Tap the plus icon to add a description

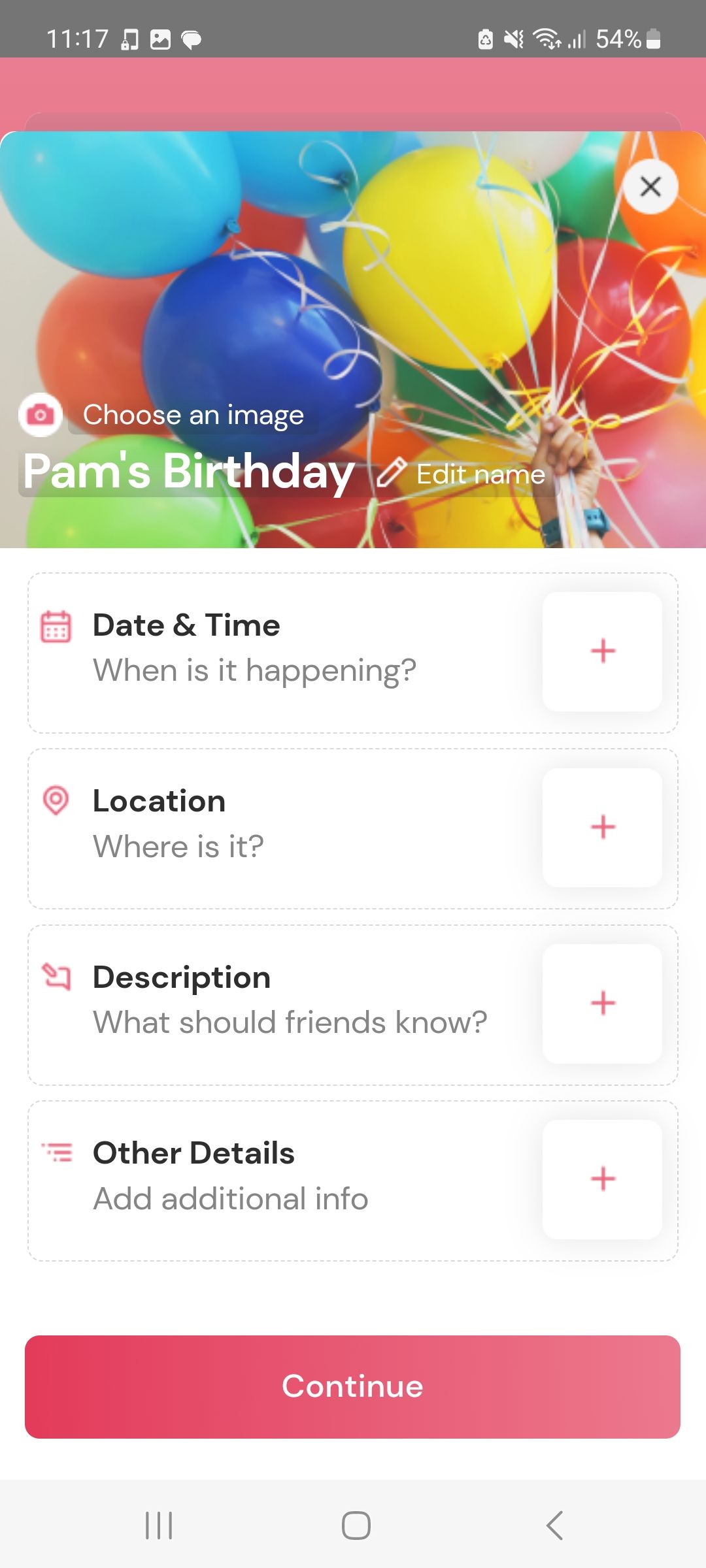[x=602, y=1002]
